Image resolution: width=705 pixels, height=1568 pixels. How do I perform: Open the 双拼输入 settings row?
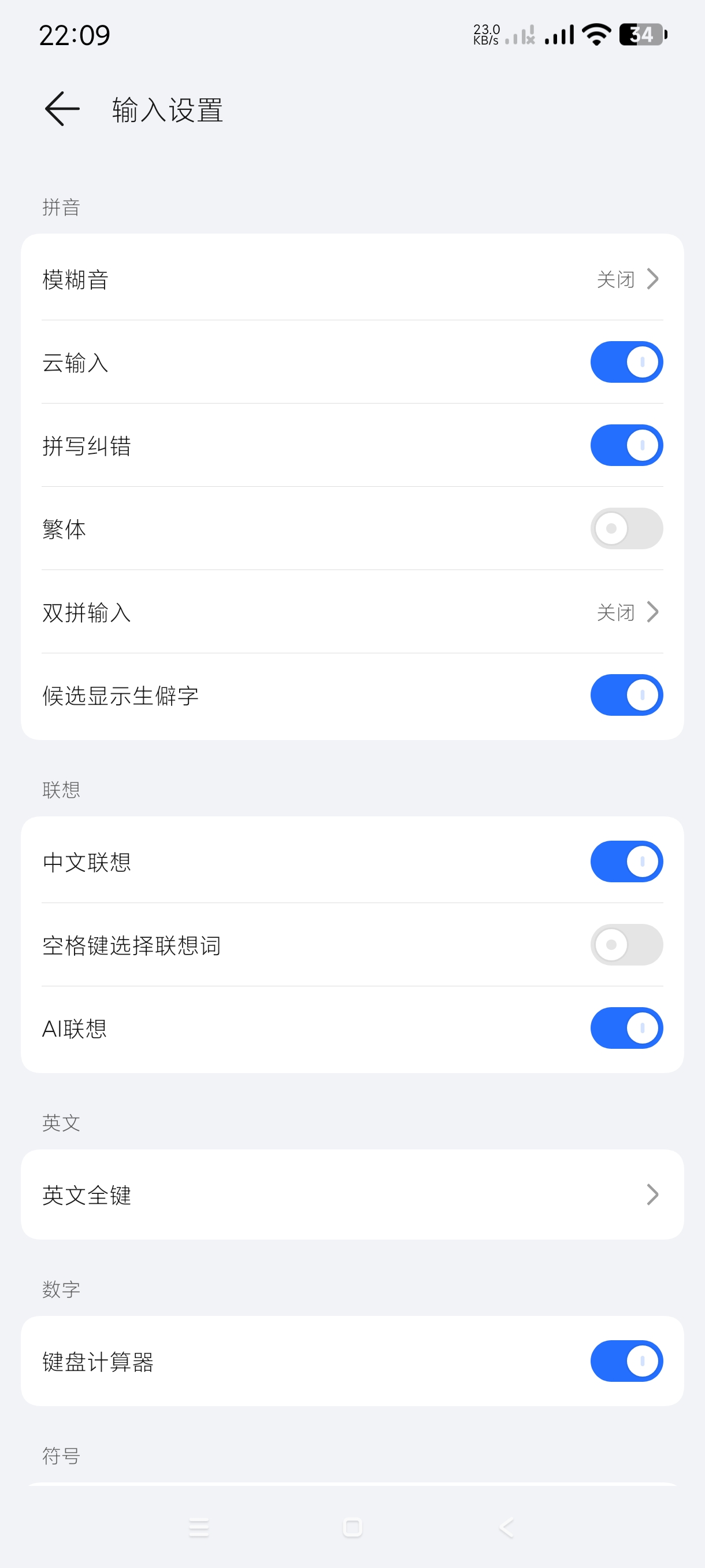tap(352, 612)
